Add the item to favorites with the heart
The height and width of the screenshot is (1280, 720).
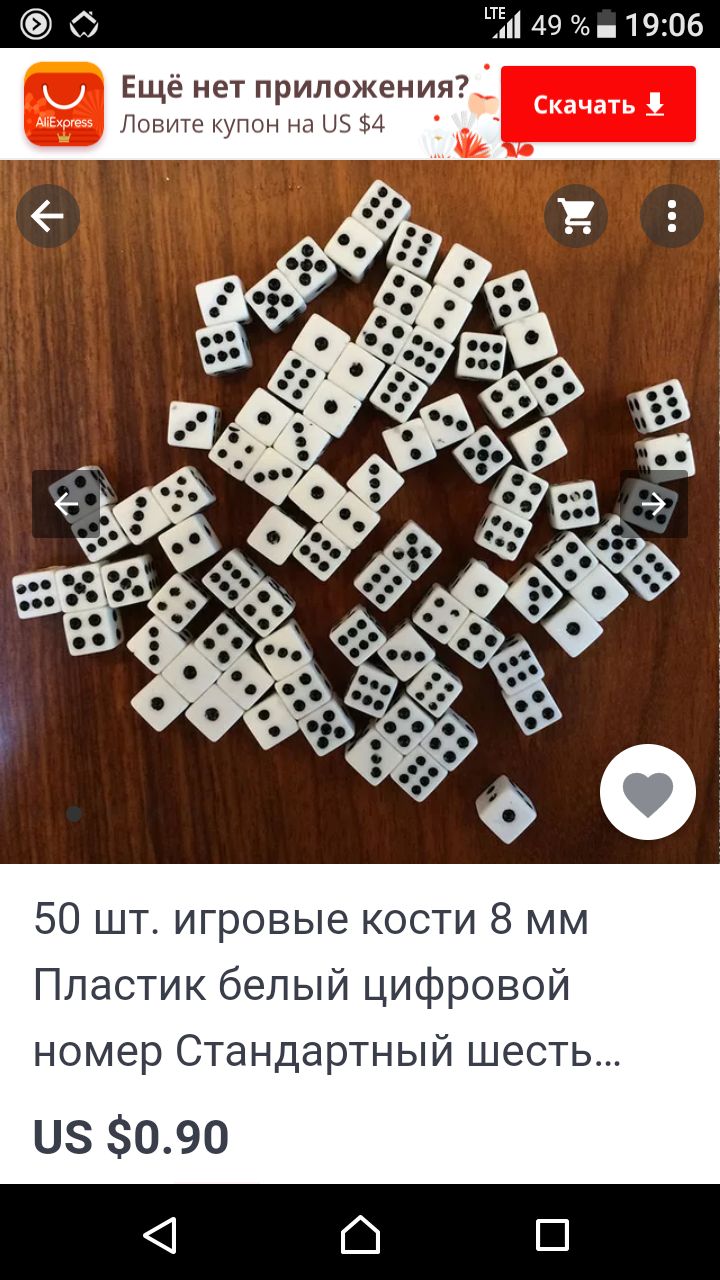click(x=647, y=793)
